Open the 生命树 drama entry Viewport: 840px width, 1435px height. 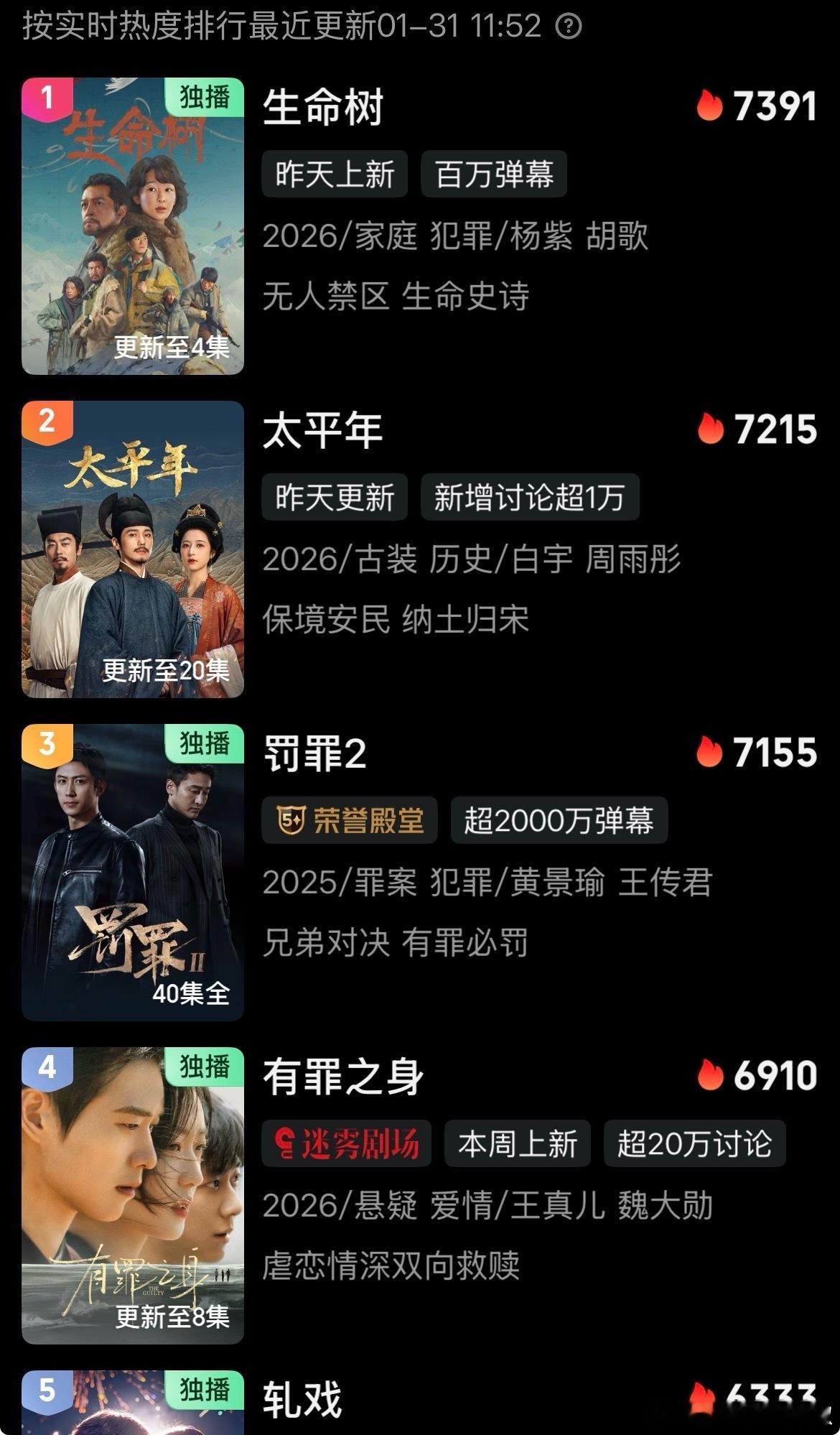pos(323,108)
